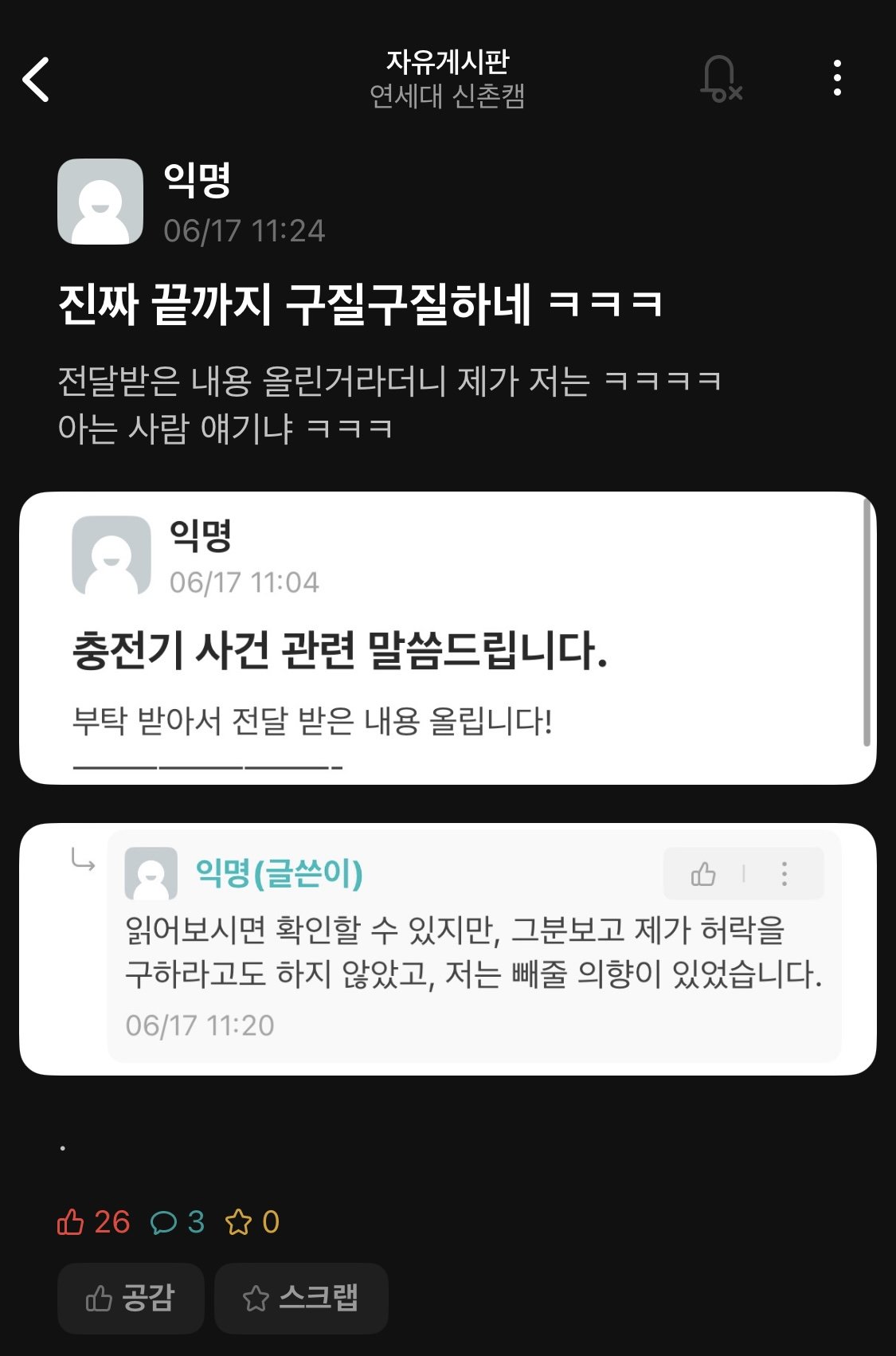The width and height of the screenshot is (896, 1356).
Task: Go back from the post
Action: click(x=37, y=79)
